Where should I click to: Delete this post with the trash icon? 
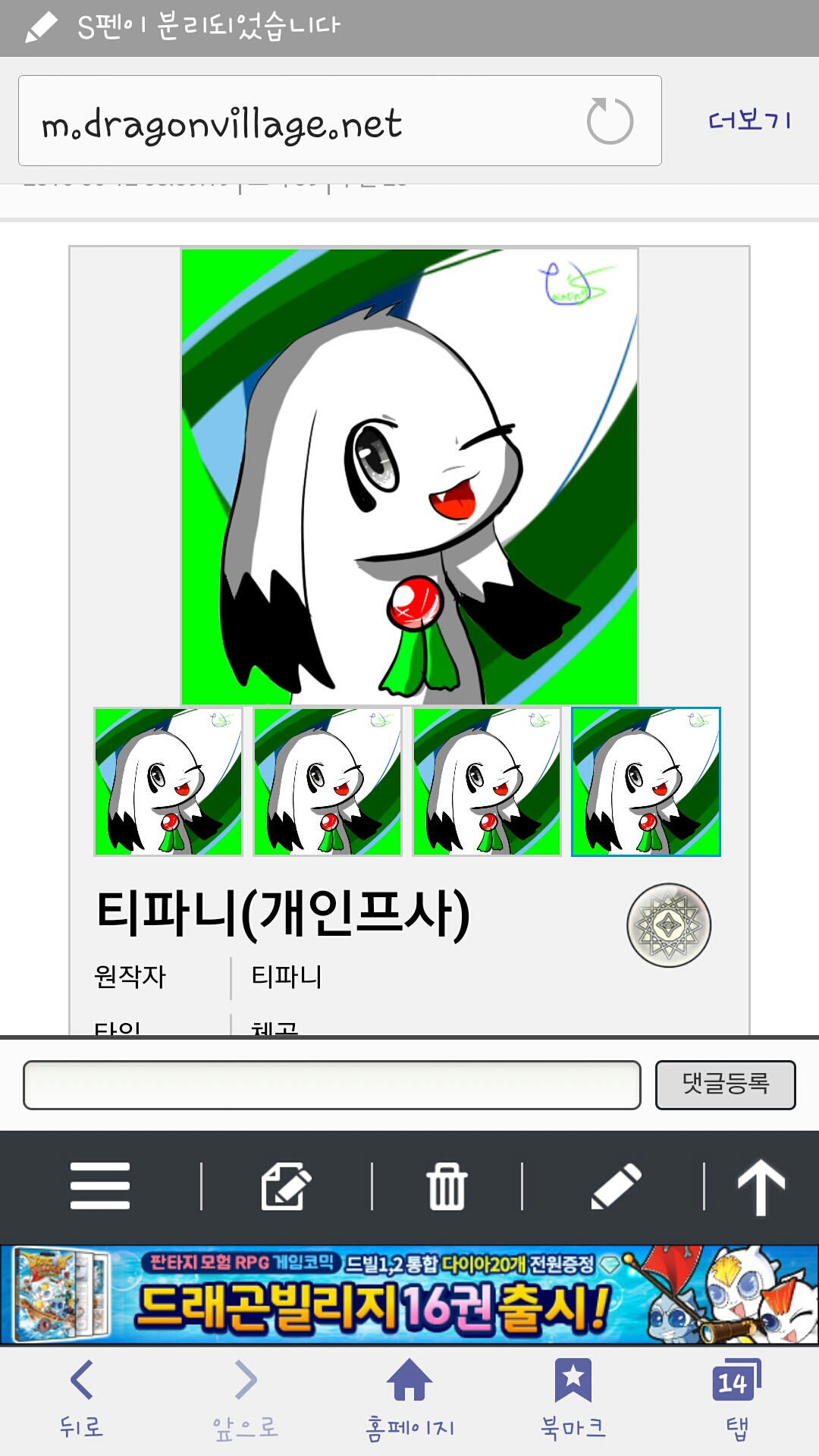(x=447, y=1186)
